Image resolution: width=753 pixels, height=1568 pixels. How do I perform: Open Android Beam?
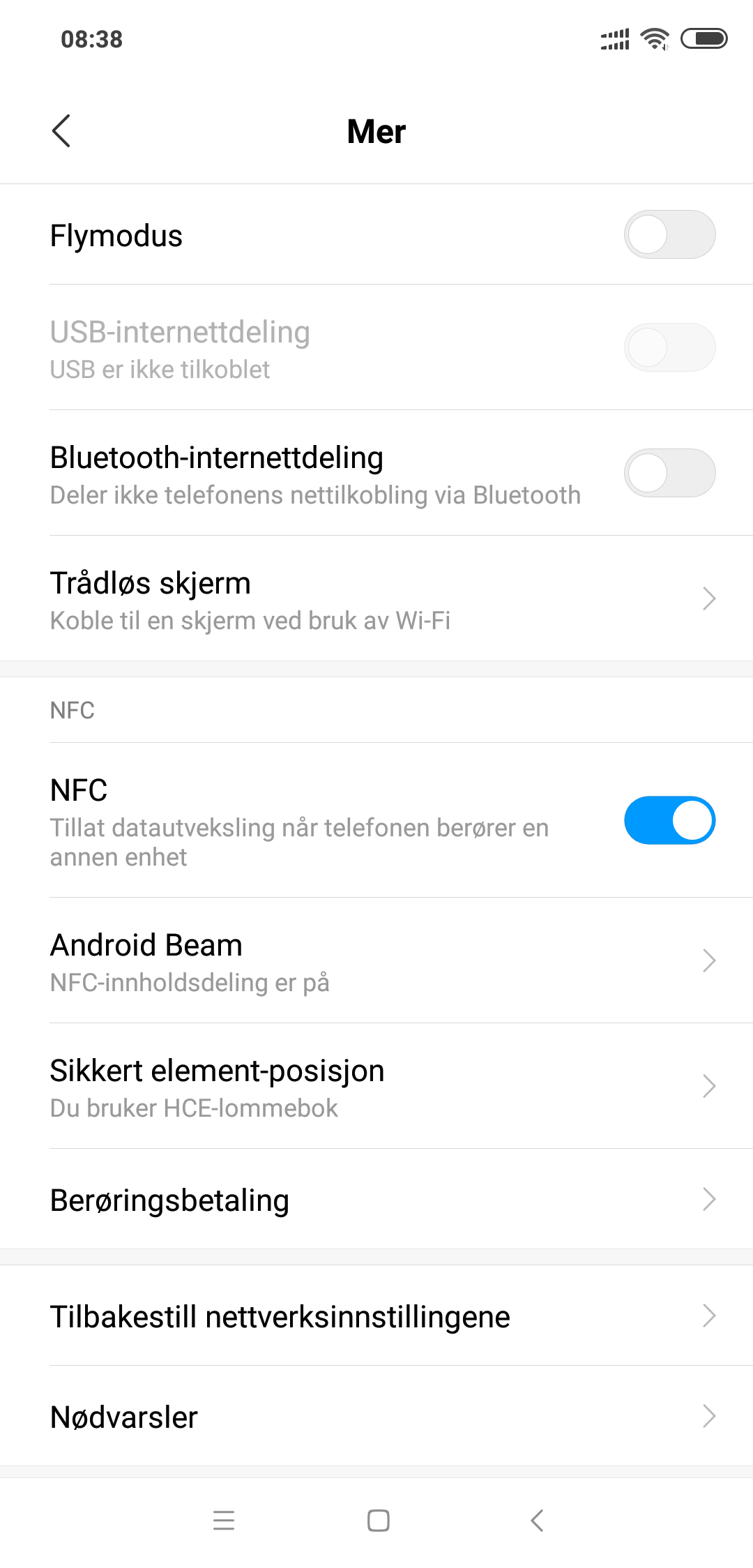tap(376, 960)
